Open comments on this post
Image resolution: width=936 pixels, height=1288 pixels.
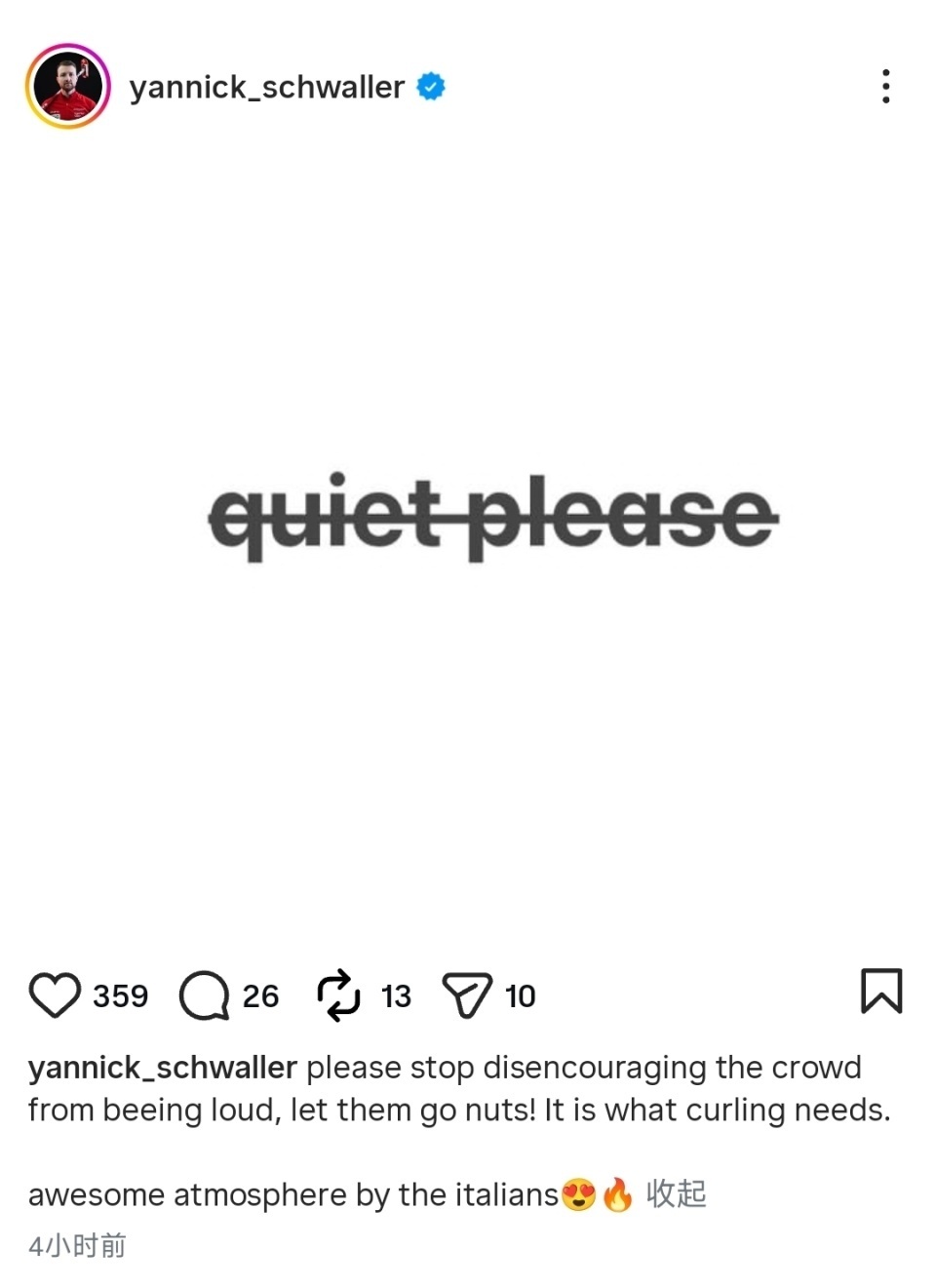tap(204, 995)
